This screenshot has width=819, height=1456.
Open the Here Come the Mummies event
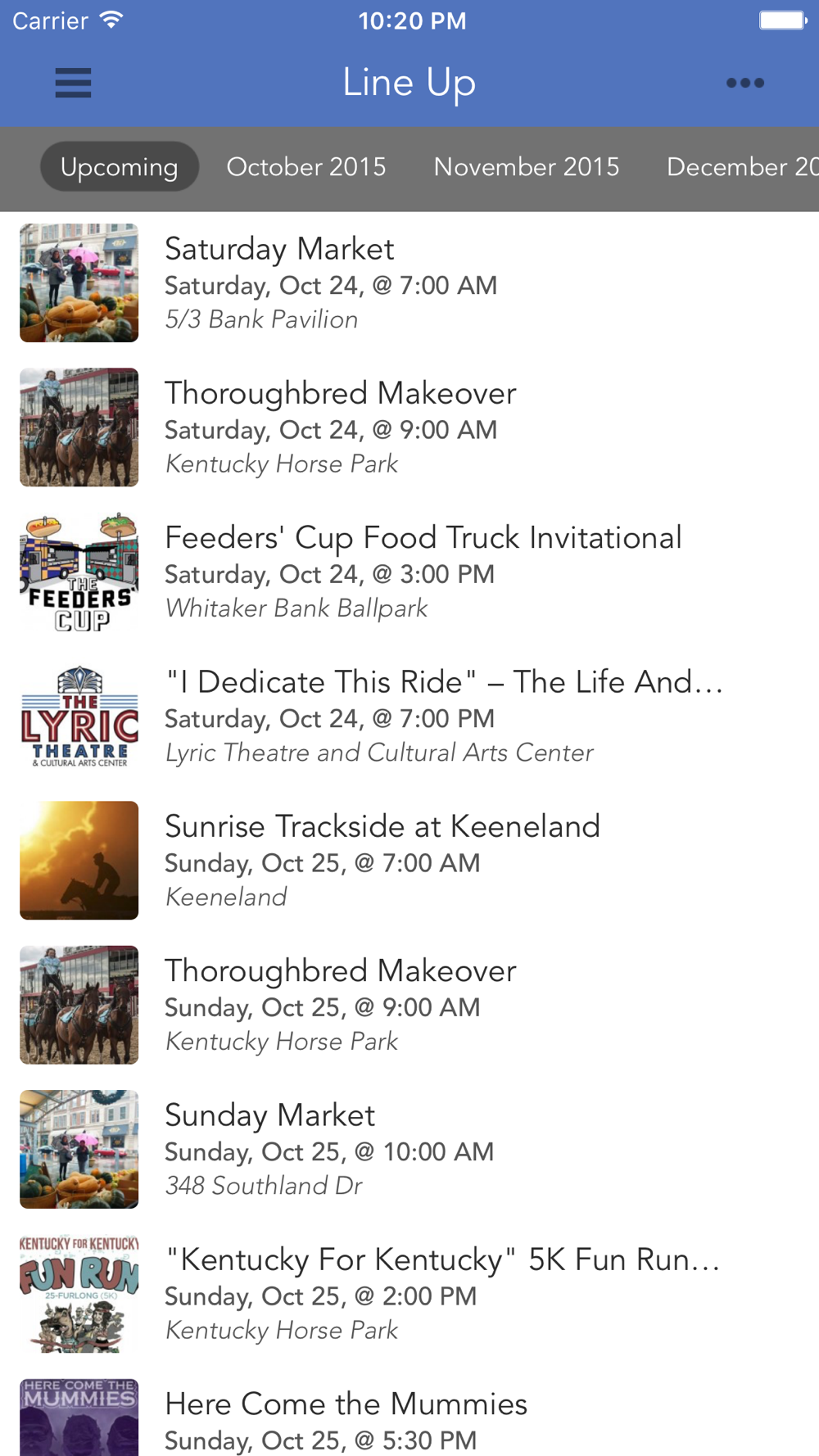409,1411
